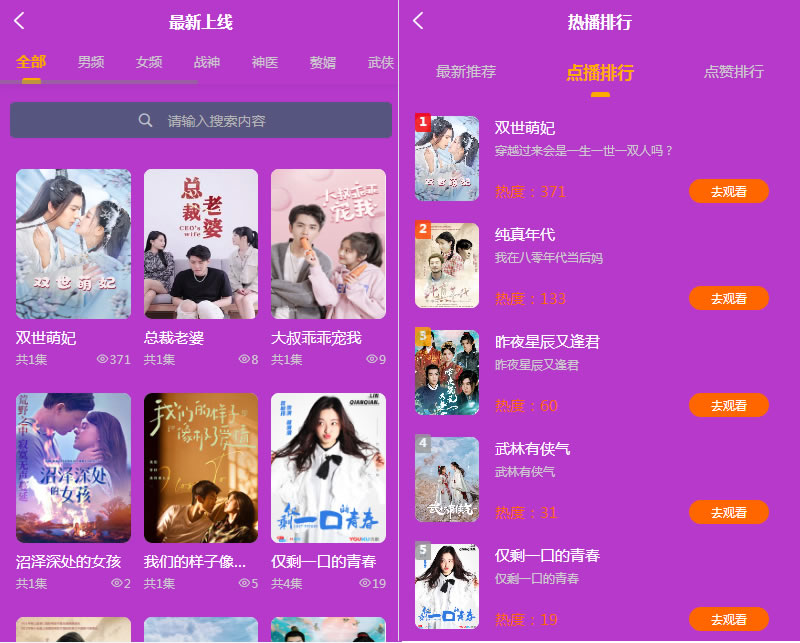
Task: Select the 男频 category tab
Action: [x=91, y=62]
